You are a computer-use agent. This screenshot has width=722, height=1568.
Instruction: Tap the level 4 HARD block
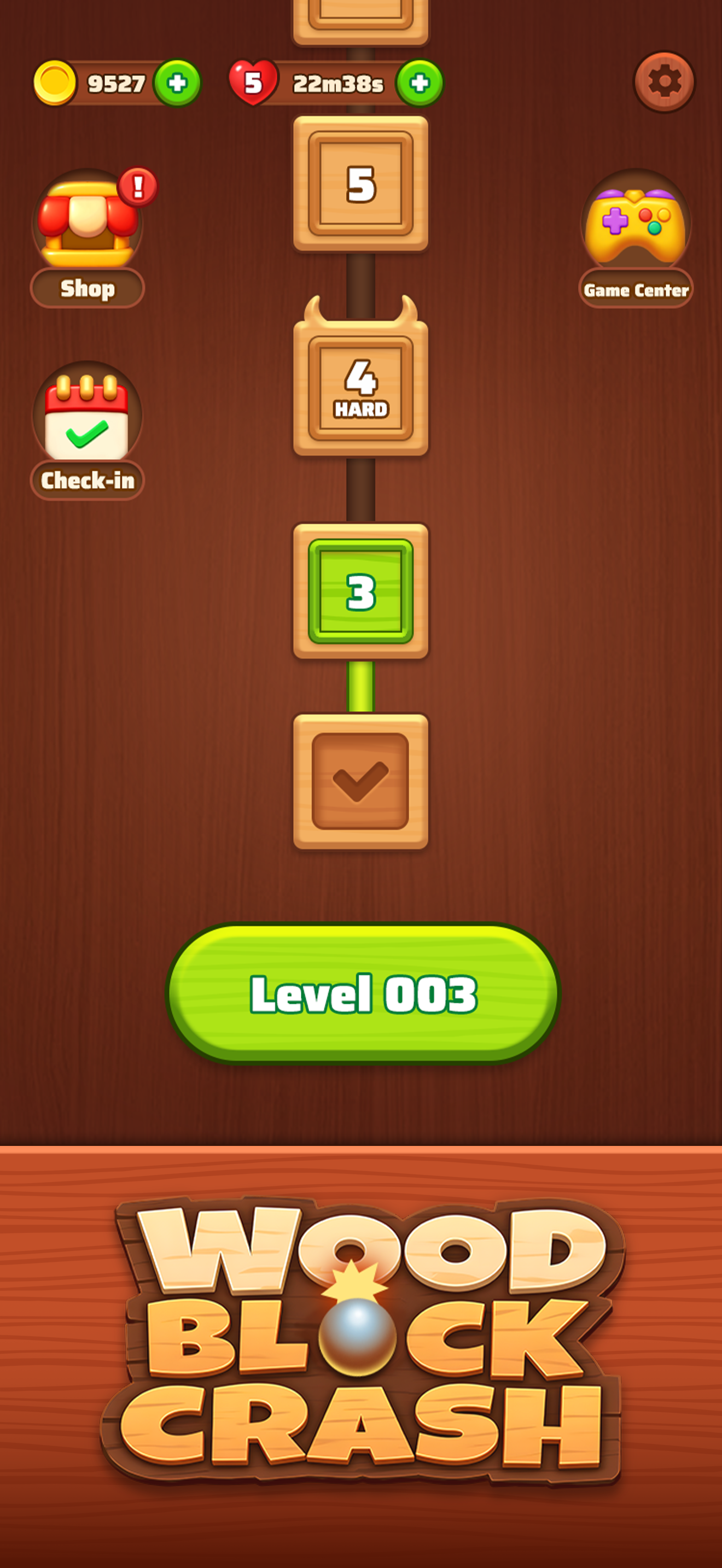[361, 388]
